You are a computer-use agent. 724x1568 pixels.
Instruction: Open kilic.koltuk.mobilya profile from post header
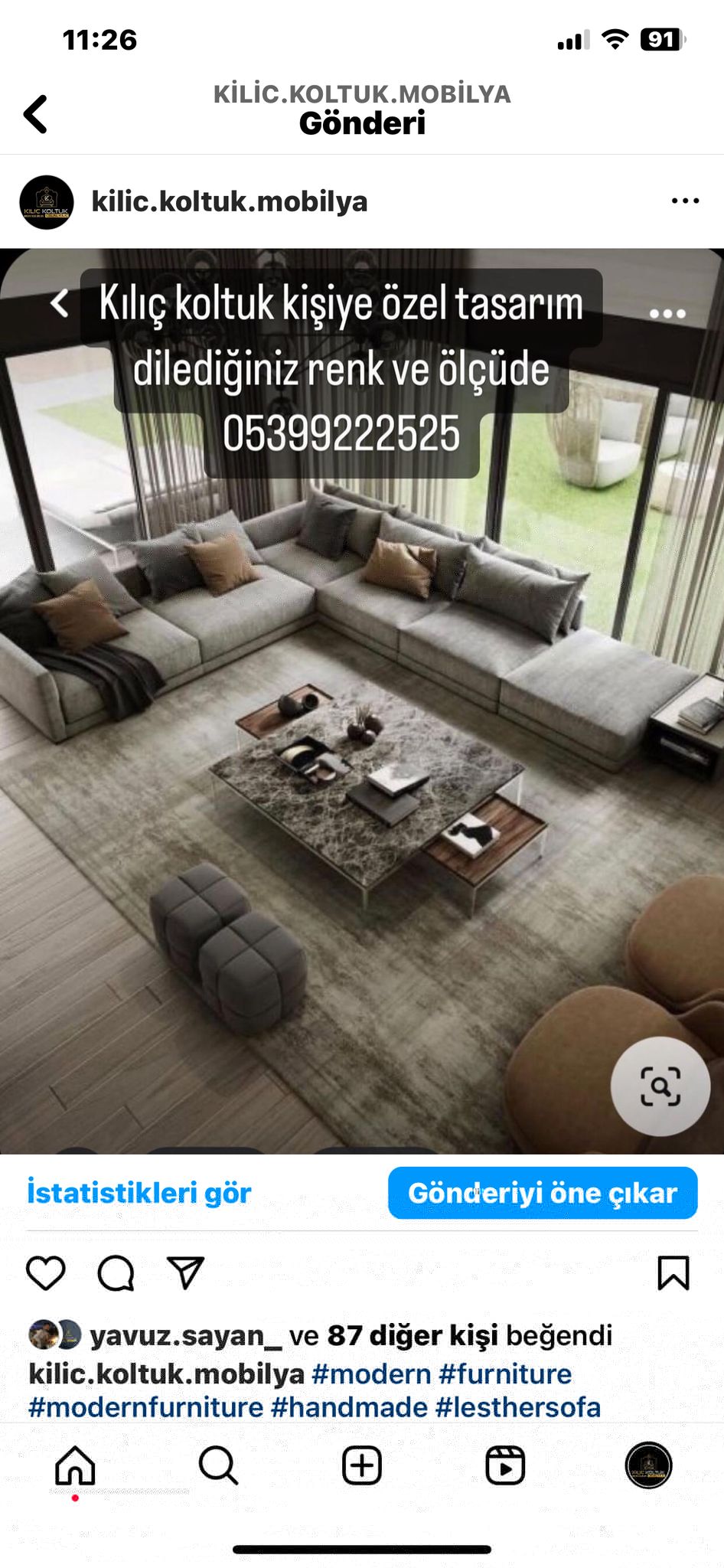click(x=229, y=201)
